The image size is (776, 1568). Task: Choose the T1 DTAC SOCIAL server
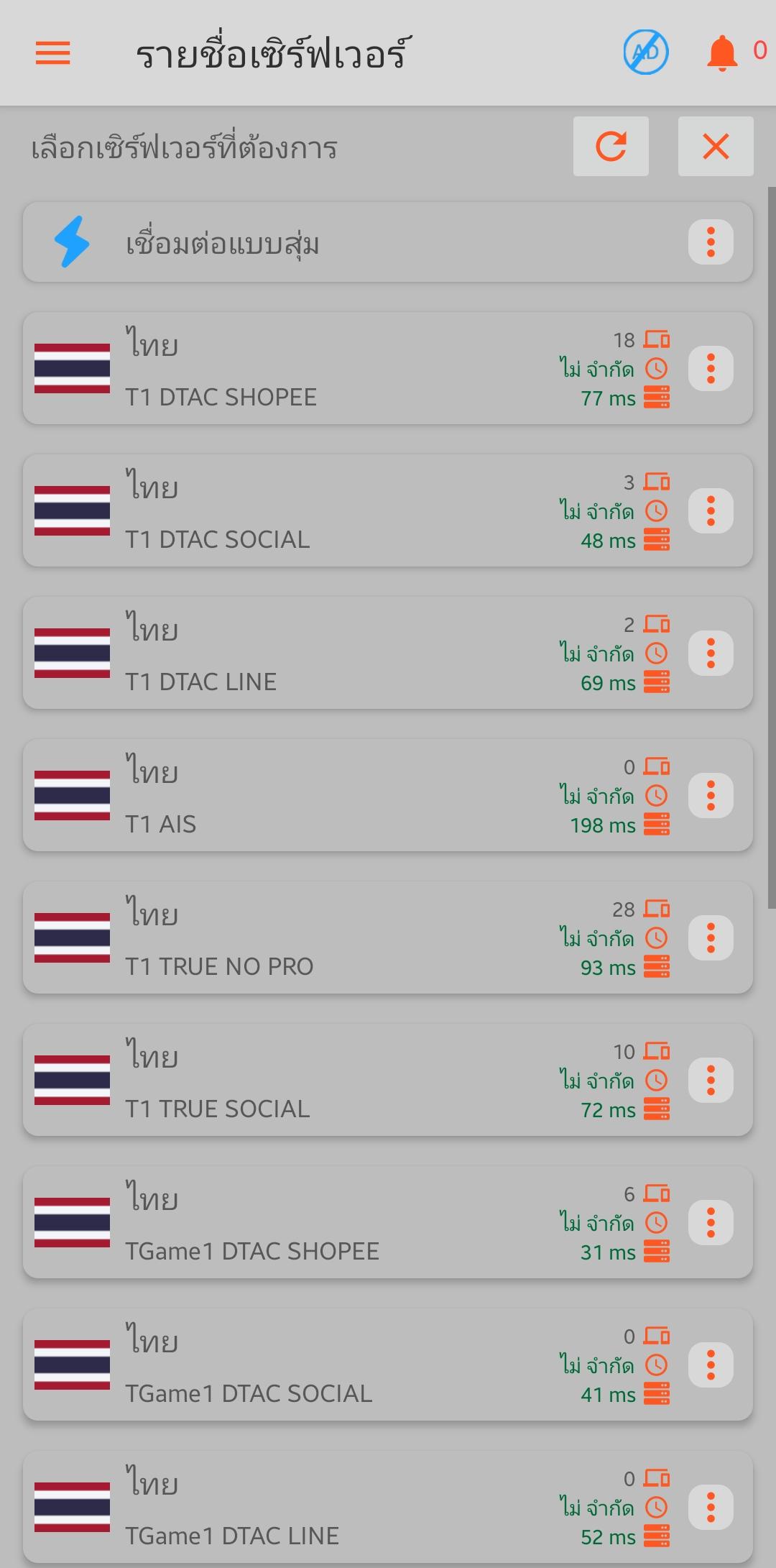coord(388,510)
